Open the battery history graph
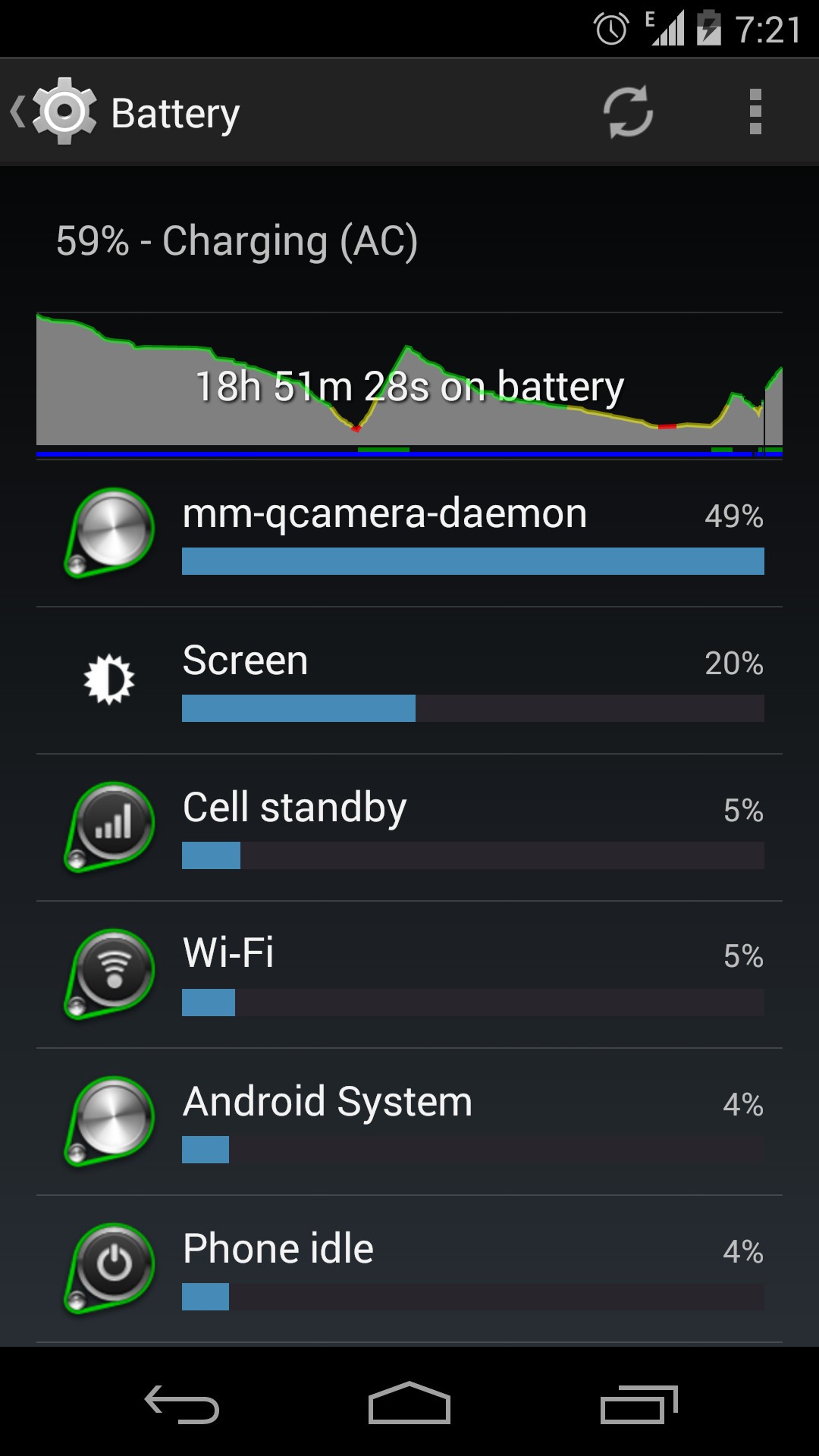 (409, 383)
